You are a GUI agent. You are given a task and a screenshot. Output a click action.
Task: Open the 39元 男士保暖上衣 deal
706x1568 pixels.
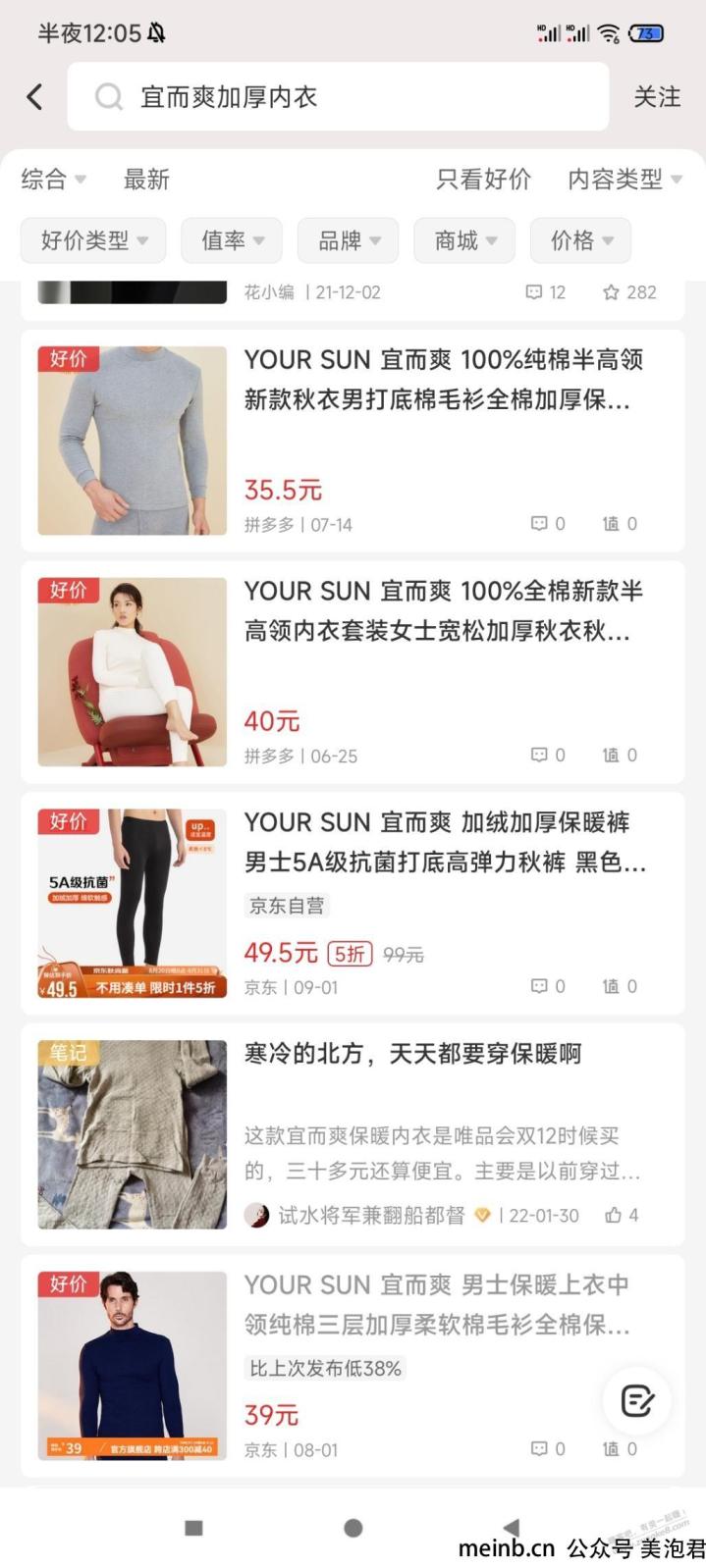click(x=353, y=1366)
